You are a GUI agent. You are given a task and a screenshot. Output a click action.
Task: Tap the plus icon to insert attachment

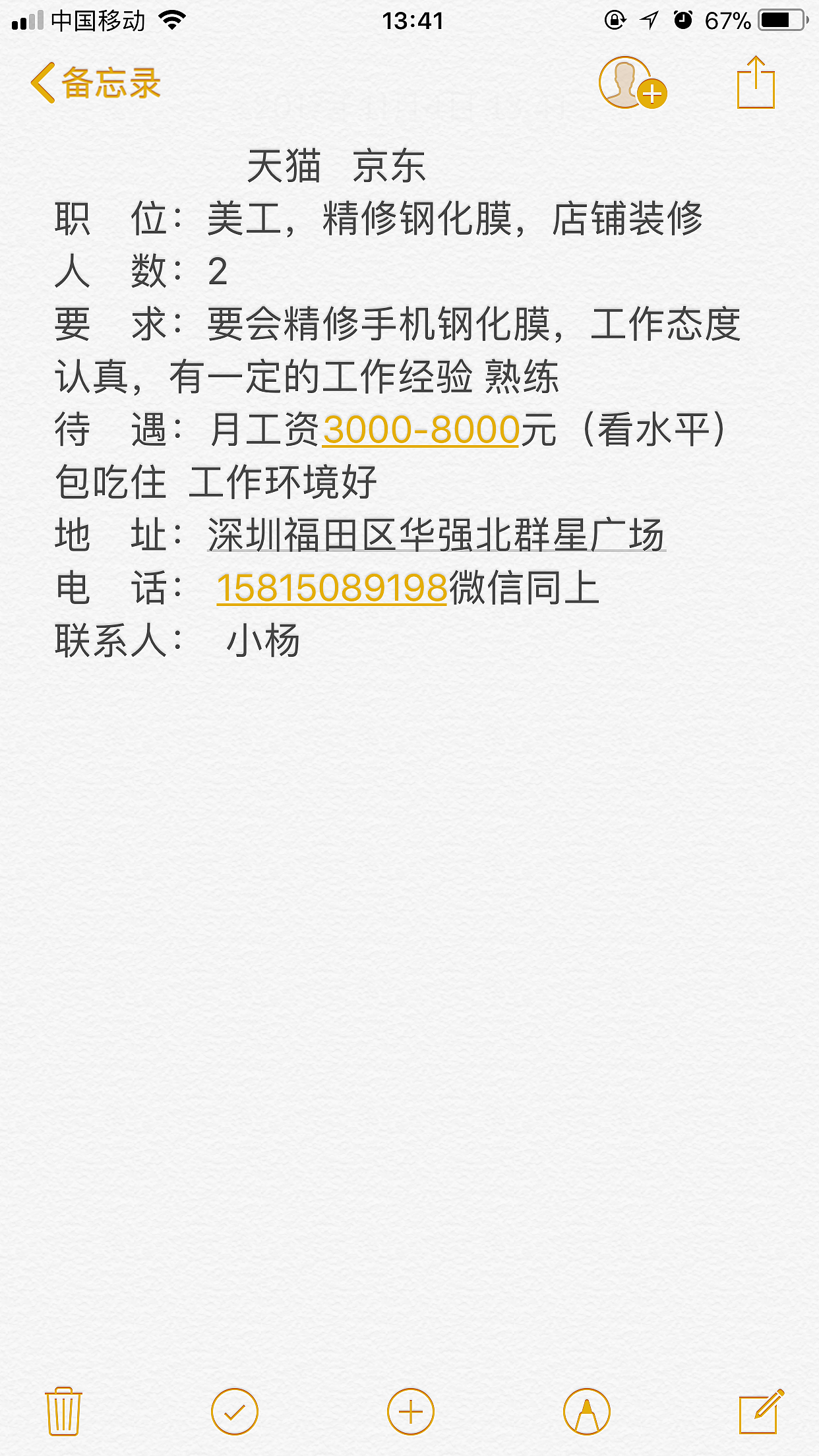click(409, 1411)
